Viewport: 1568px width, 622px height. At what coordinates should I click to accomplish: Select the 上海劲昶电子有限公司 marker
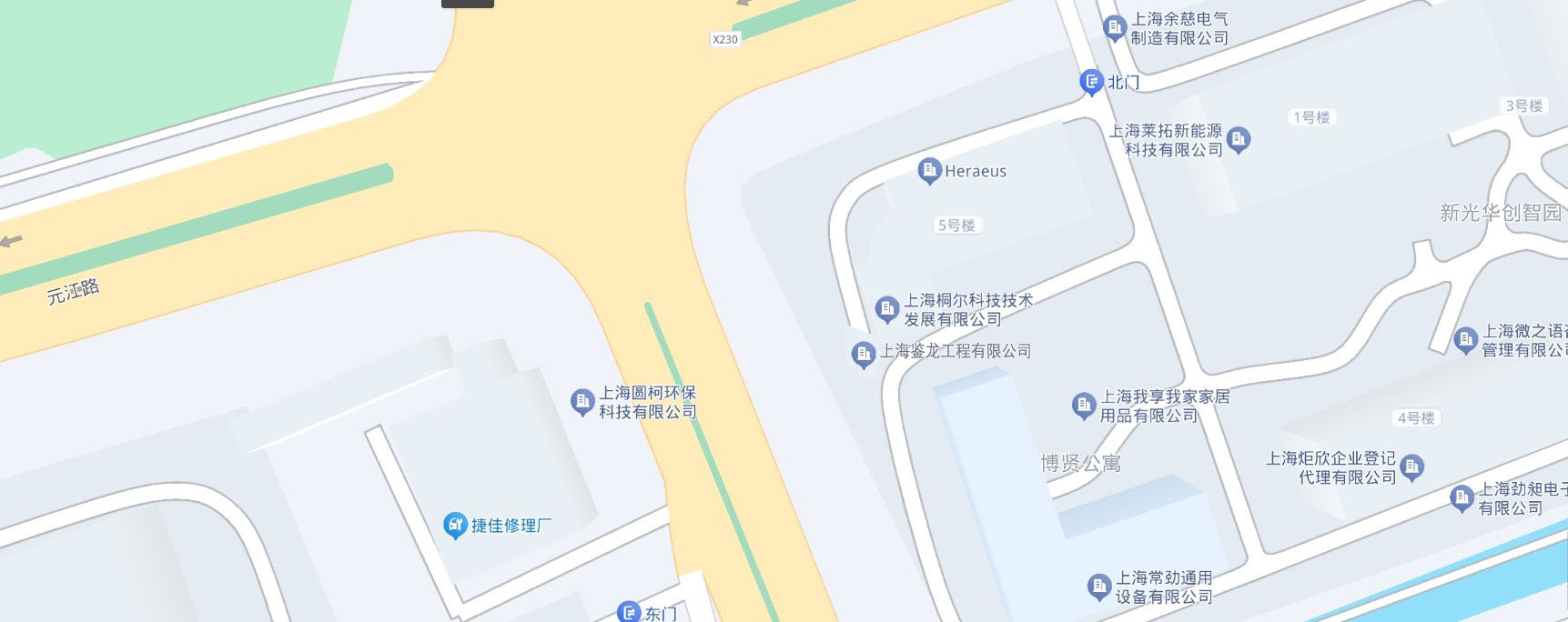pyautogui.click(x=1462, y=498)
